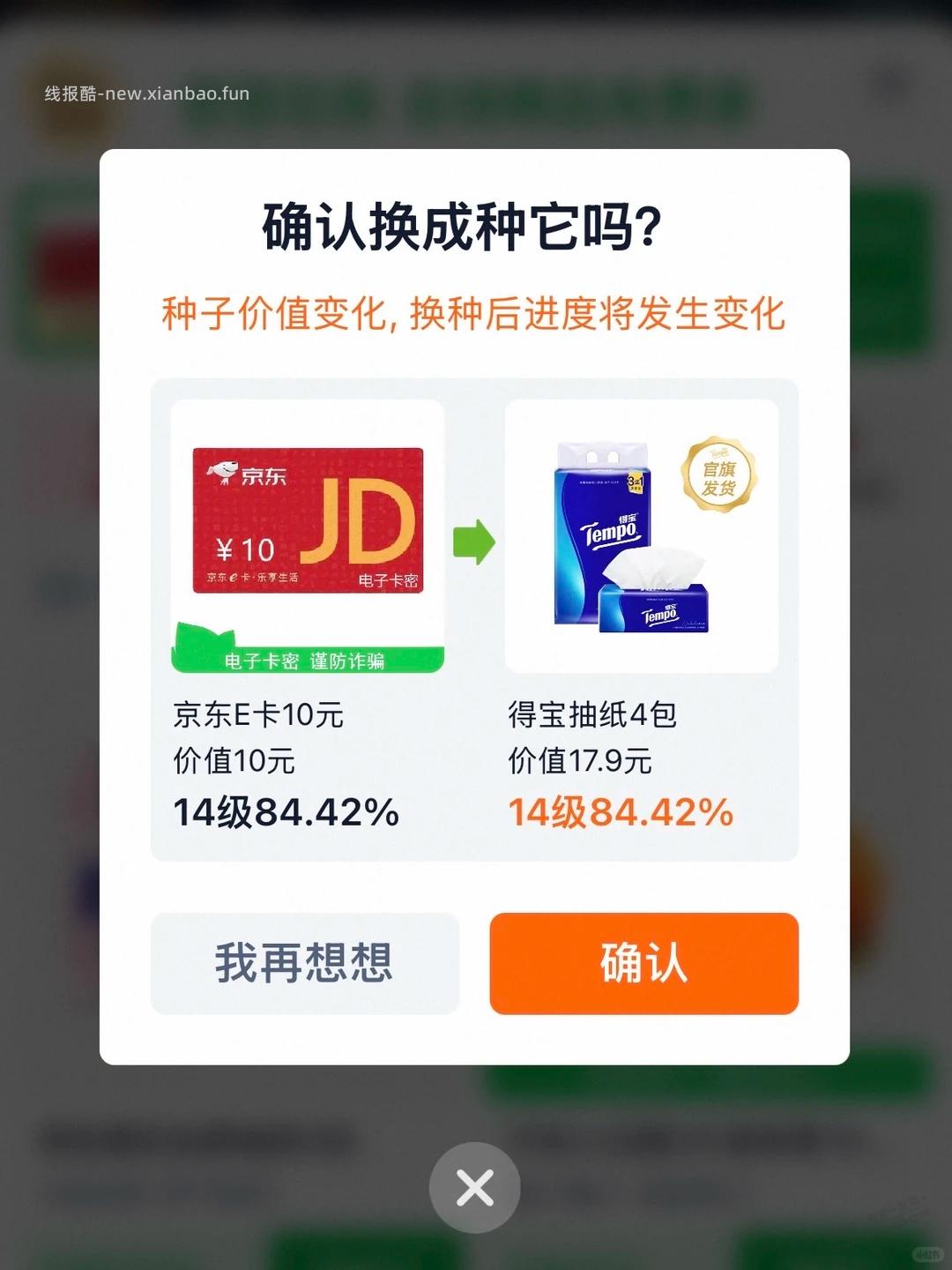Click the orange 14级84.42% progress indicator
Viewport: 952px width, 1270px height.
point(621,811)
